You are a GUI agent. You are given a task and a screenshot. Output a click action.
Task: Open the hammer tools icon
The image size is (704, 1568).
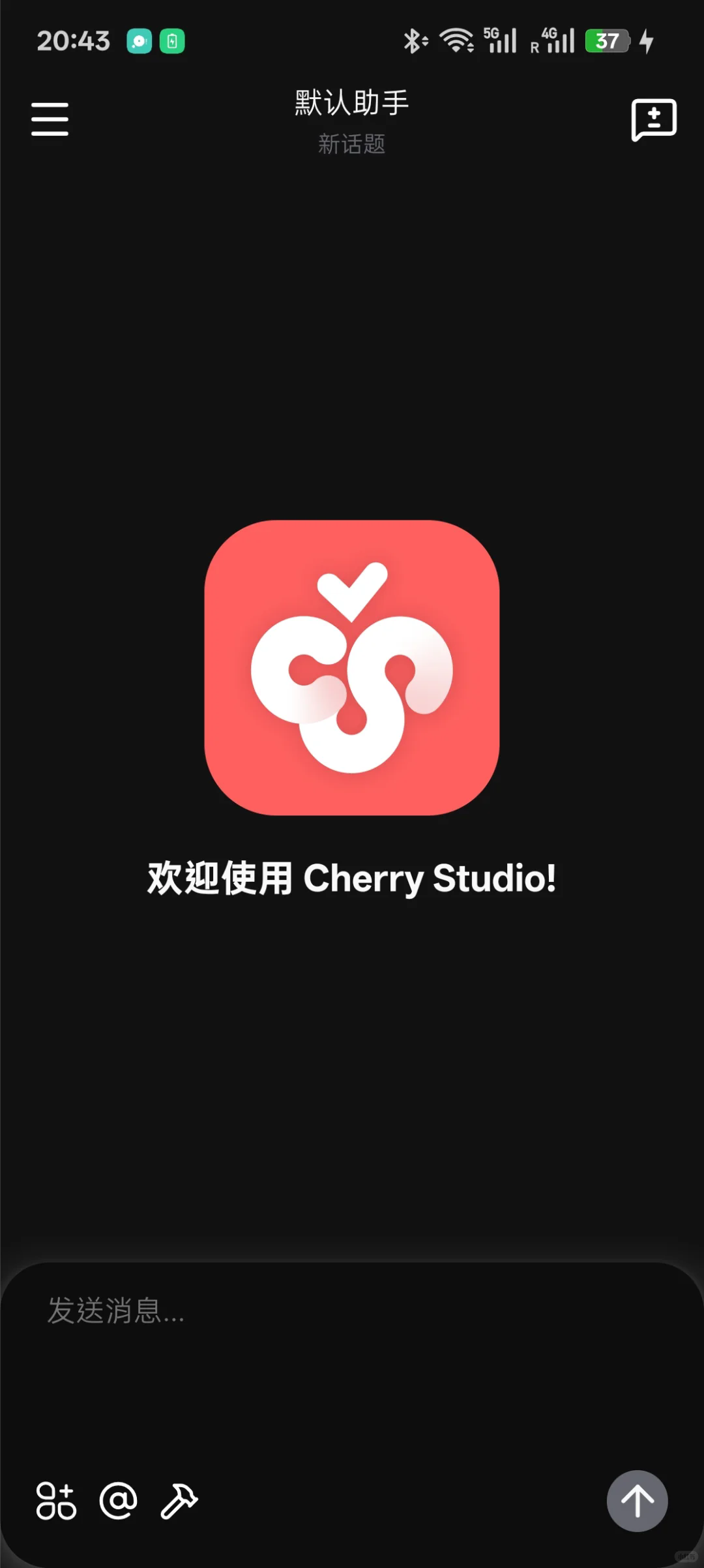tap(179, 1501)
